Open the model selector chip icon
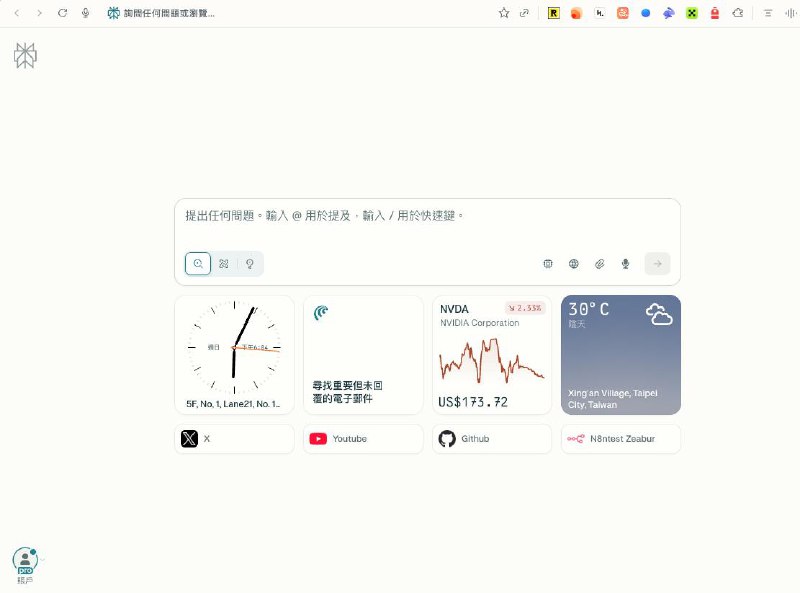The height and width of the screenshot is (593, 800). 548,264
